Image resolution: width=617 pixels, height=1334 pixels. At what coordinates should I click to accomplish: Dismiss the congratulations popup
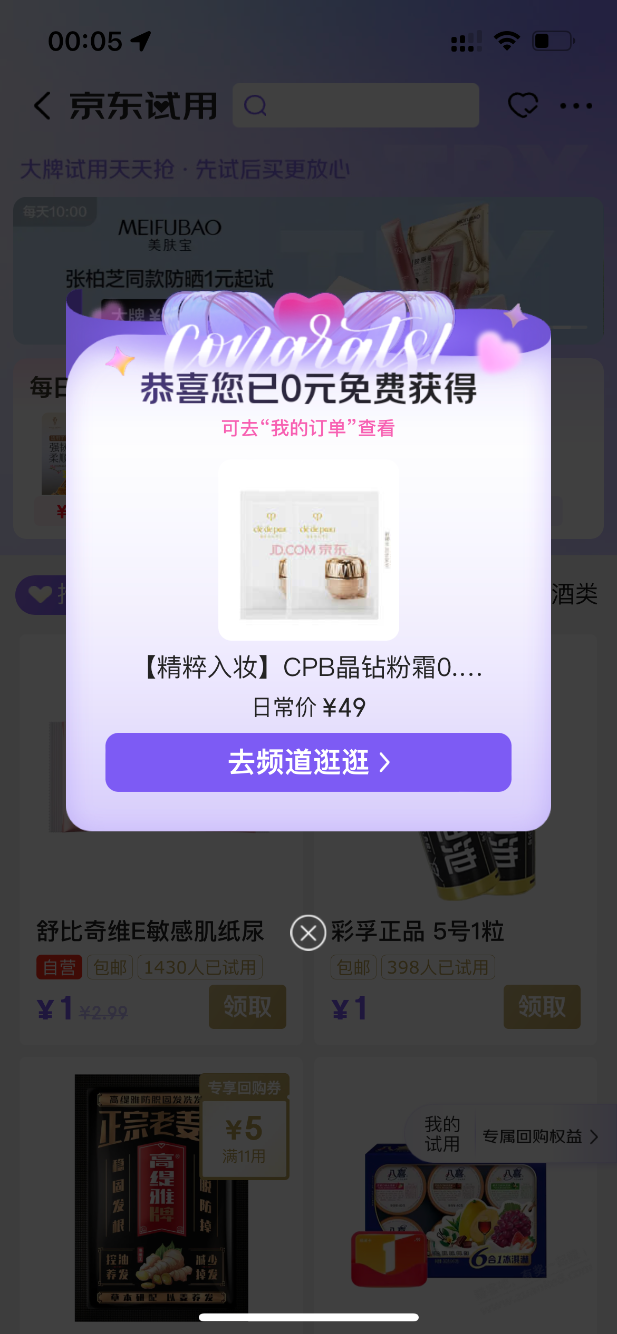tap(308, 933)
